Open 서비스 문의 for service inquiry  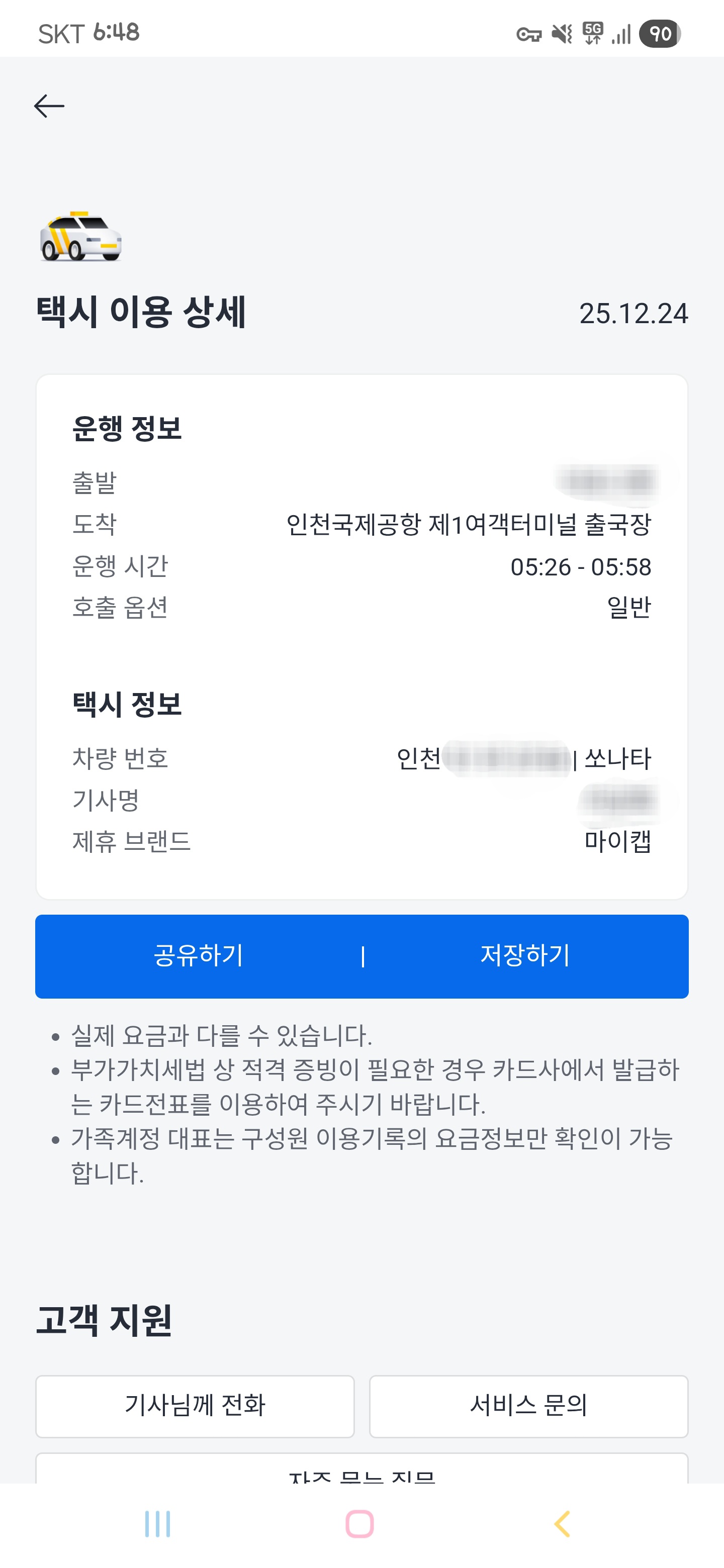[528, 1406]
